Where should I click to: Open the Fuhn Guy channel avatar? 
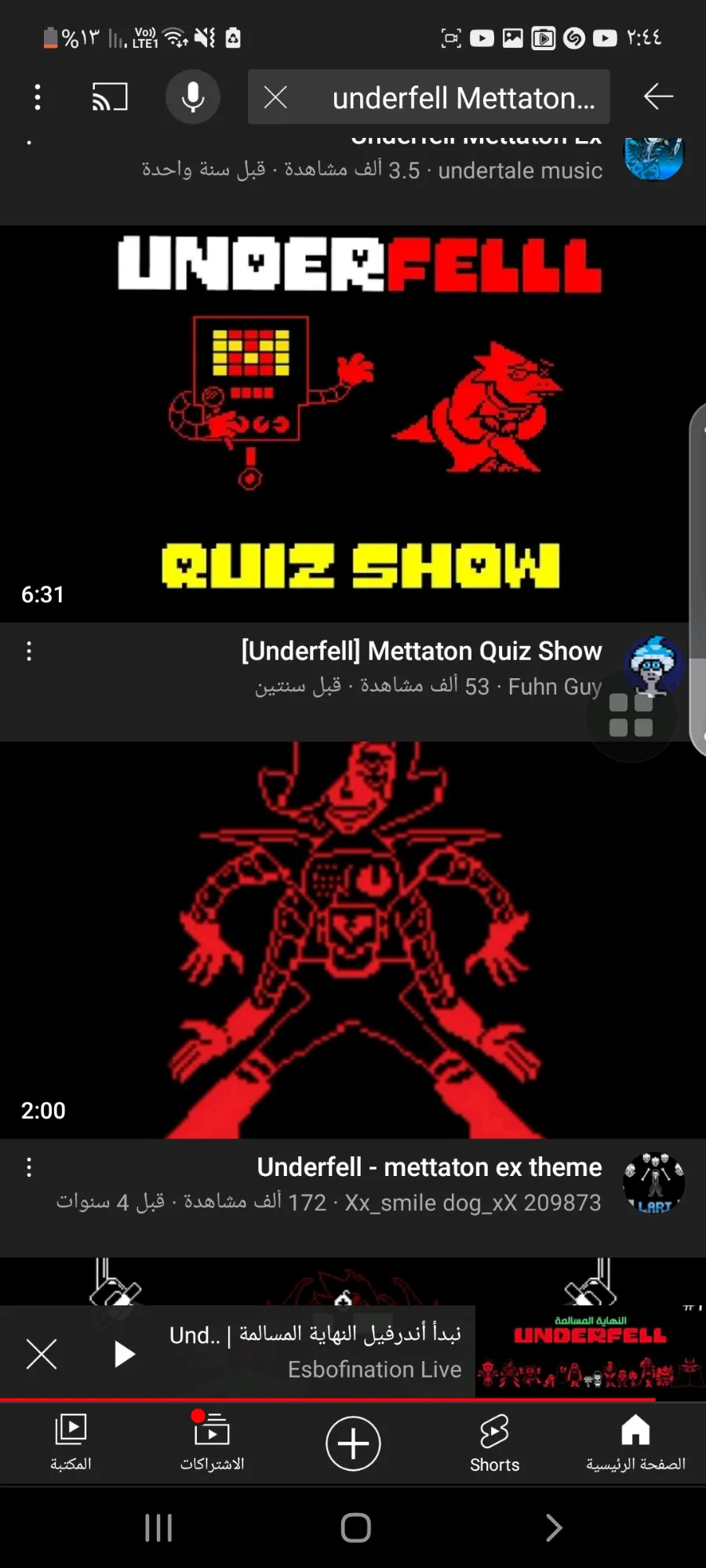point(653,665)
